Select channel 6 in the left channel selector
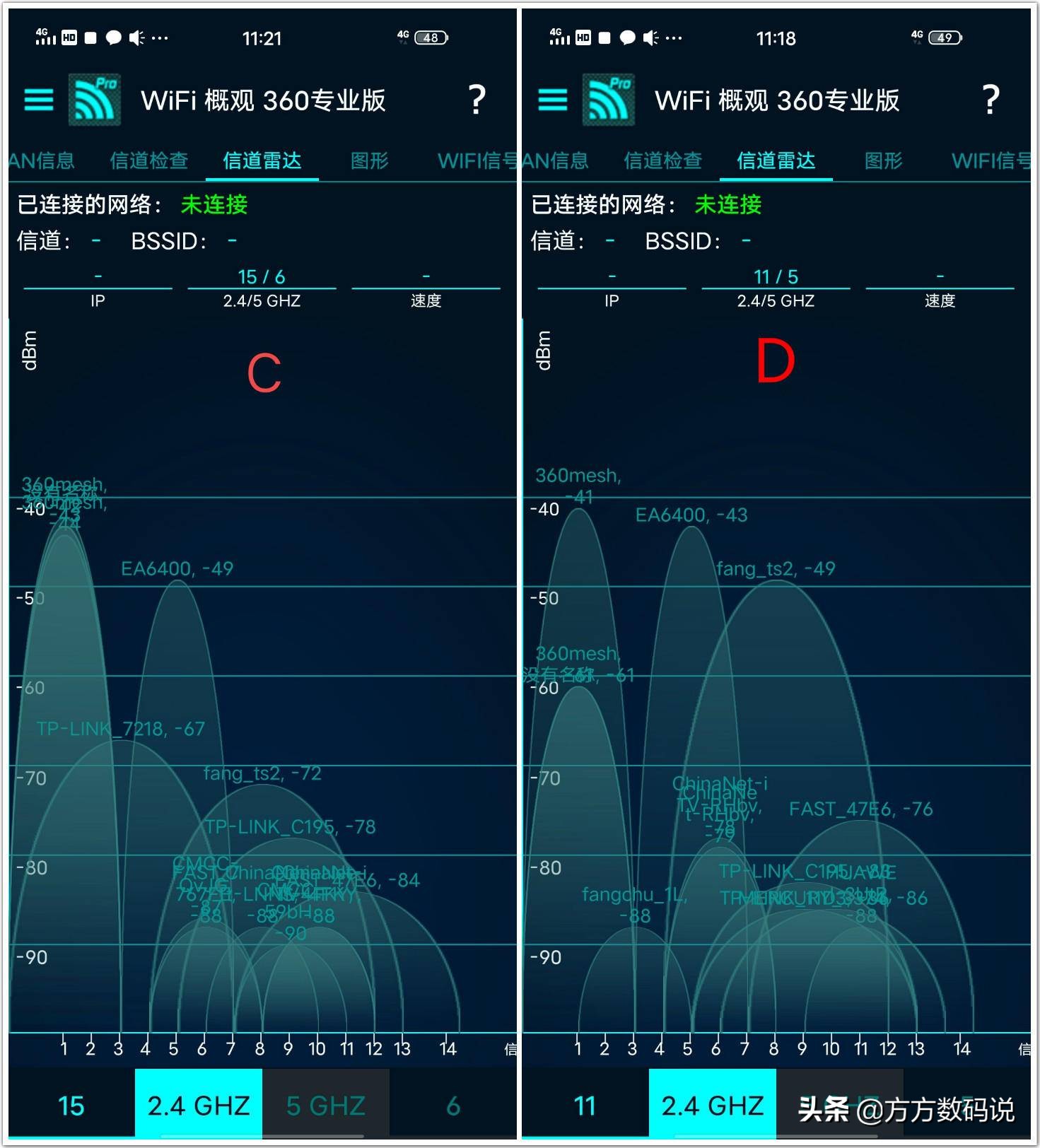 (x=452, y=1106)
